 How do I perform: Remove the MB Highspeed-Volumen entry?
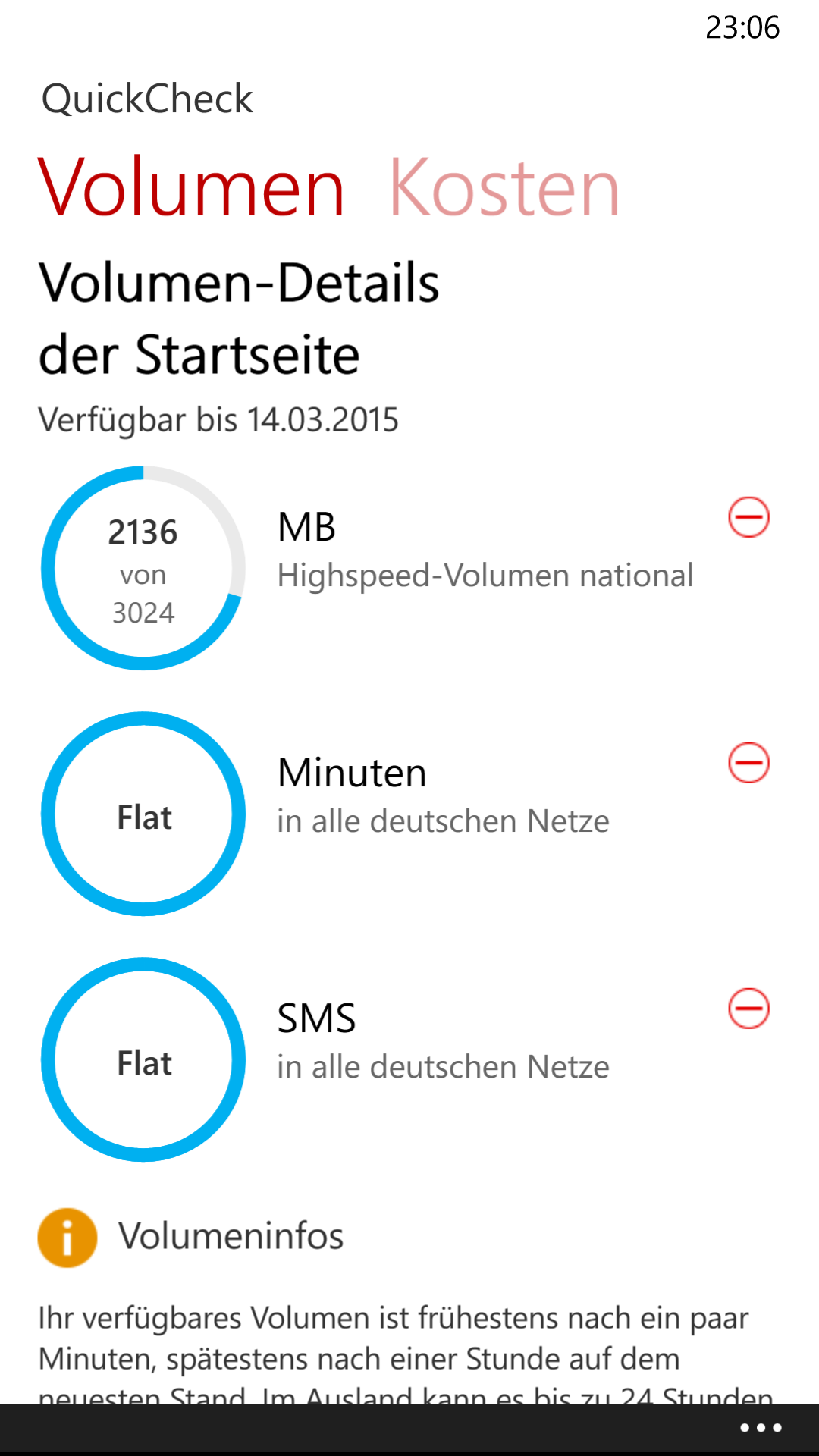pos(749,517)
